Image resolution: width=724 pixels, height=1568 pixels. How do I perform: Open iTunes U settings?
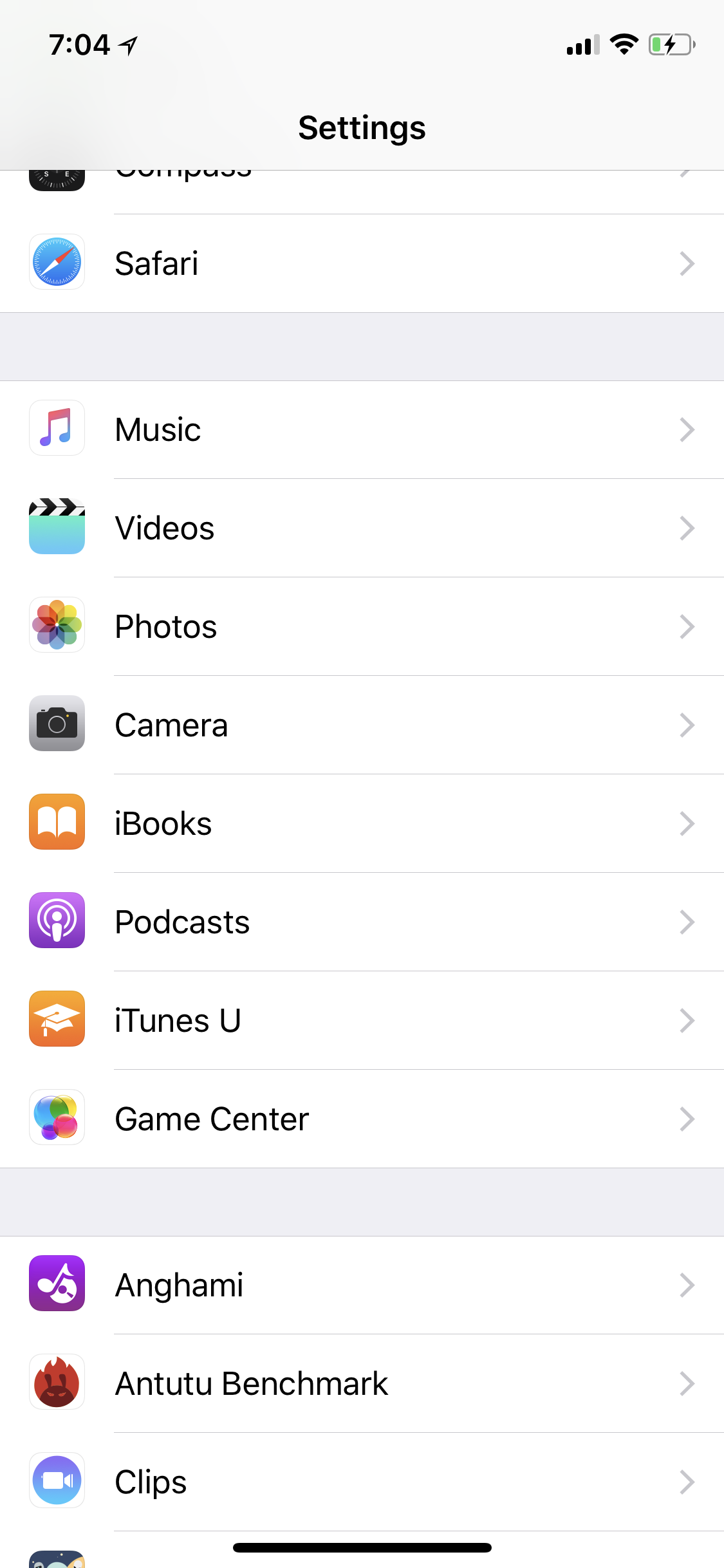coord(362,1020)
